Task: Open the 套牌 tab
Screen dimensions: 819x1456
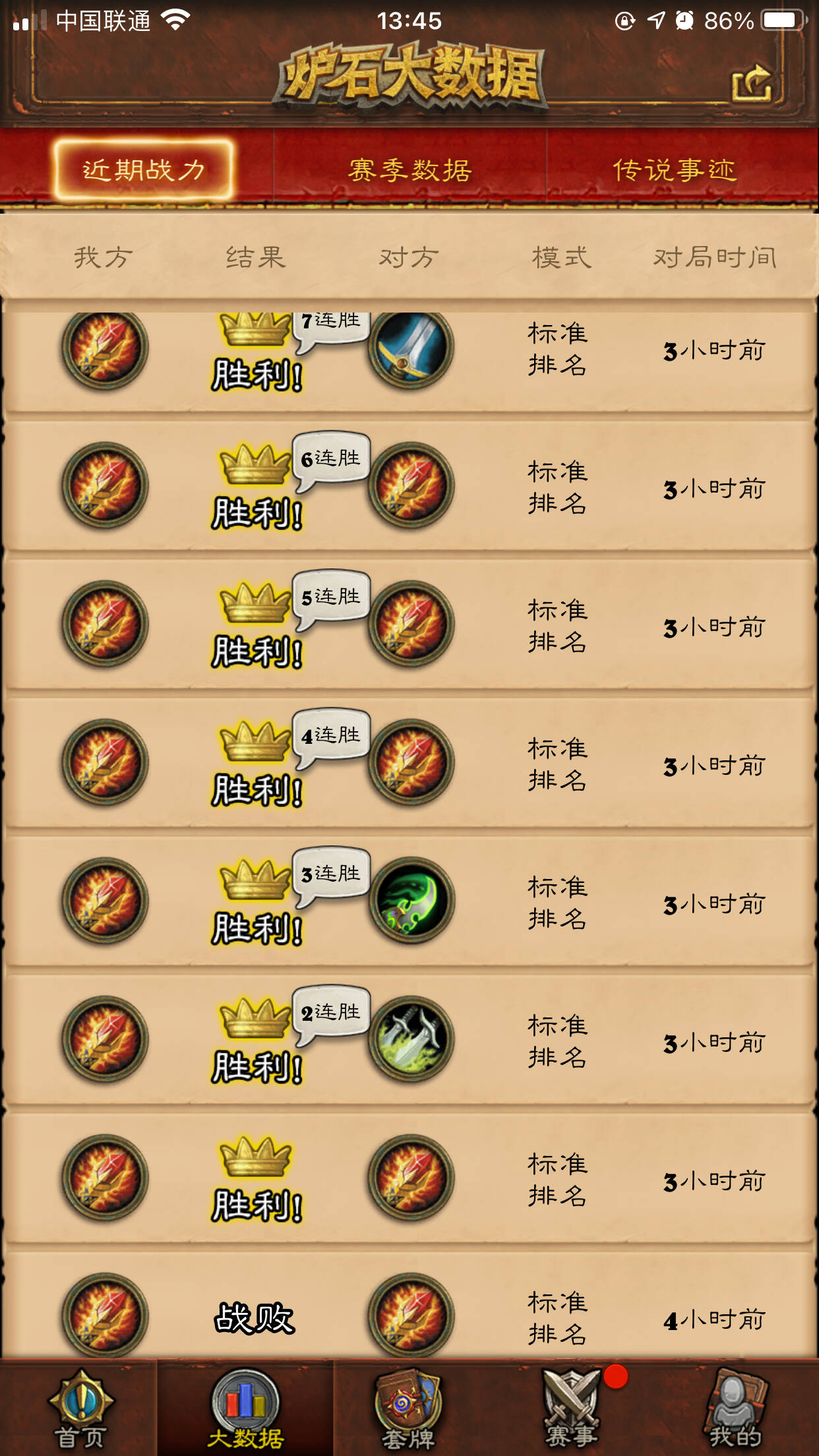Action: 409,1408
